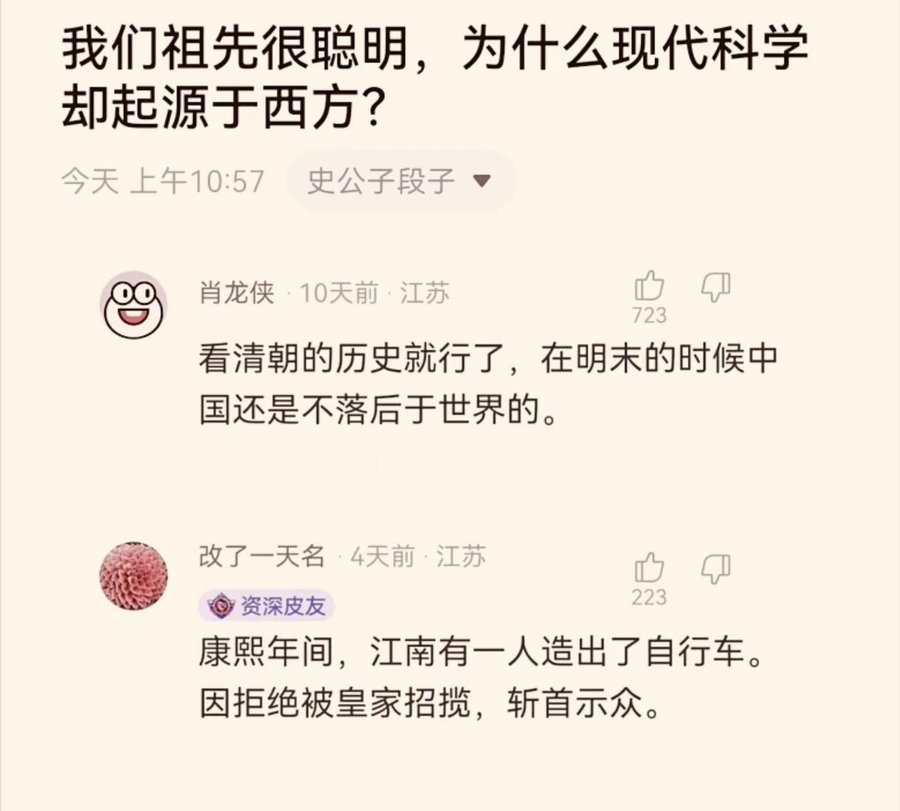Open the 史公子段子 author dropdown

tap(400, 181)
